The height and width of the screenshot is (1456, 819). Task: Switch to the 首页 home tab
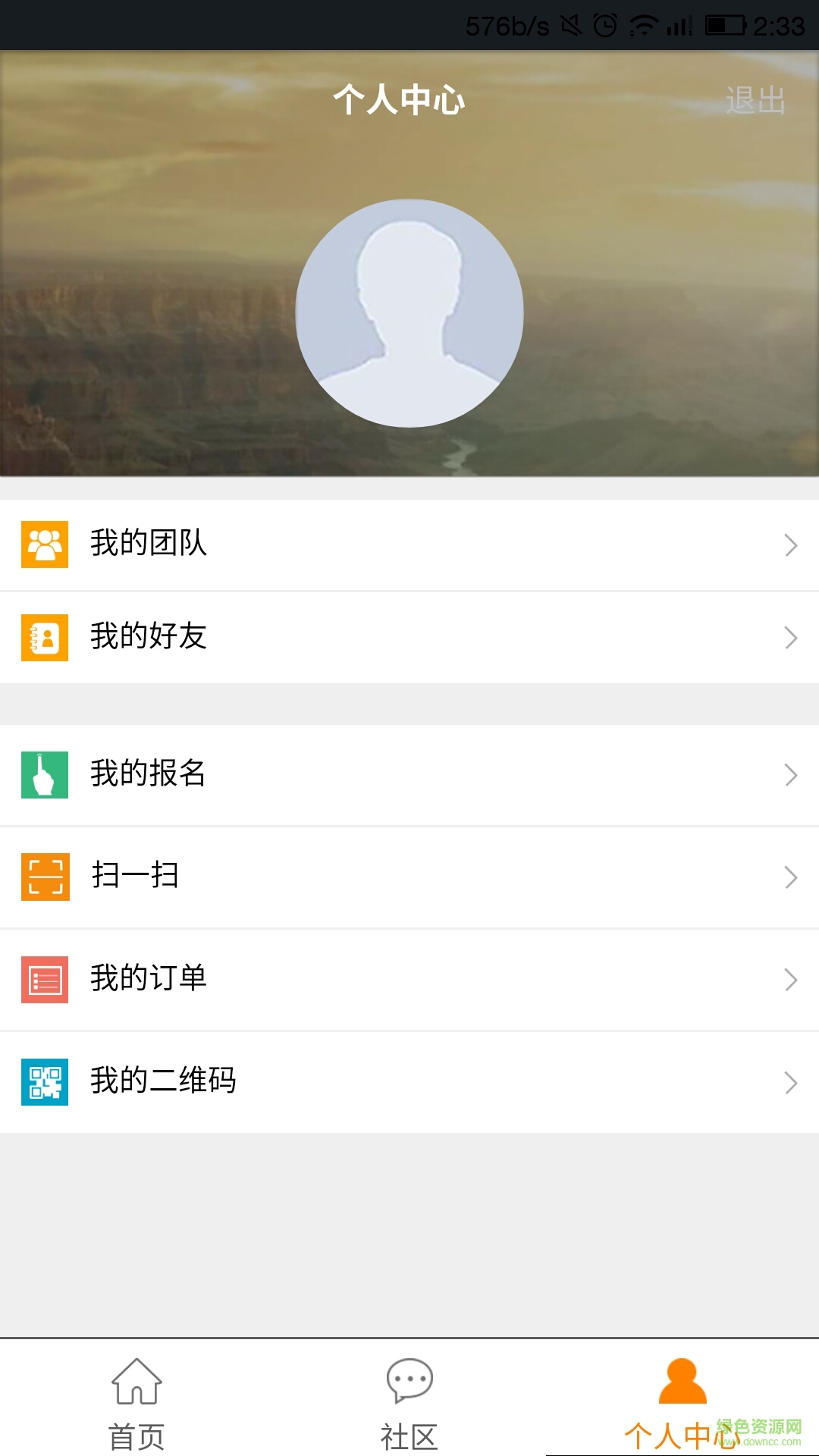click(136, 1403)
